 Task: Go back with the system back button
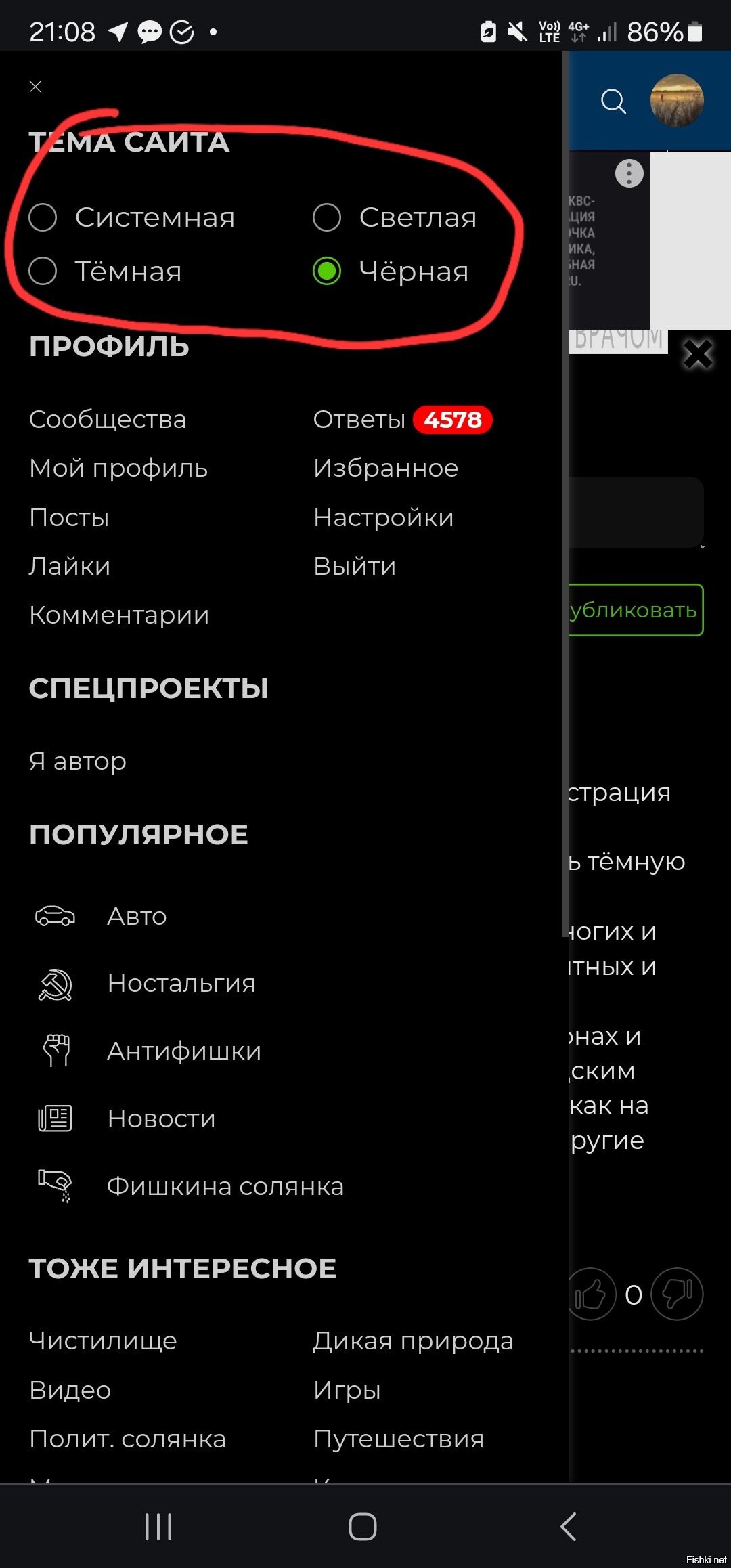569,1526
